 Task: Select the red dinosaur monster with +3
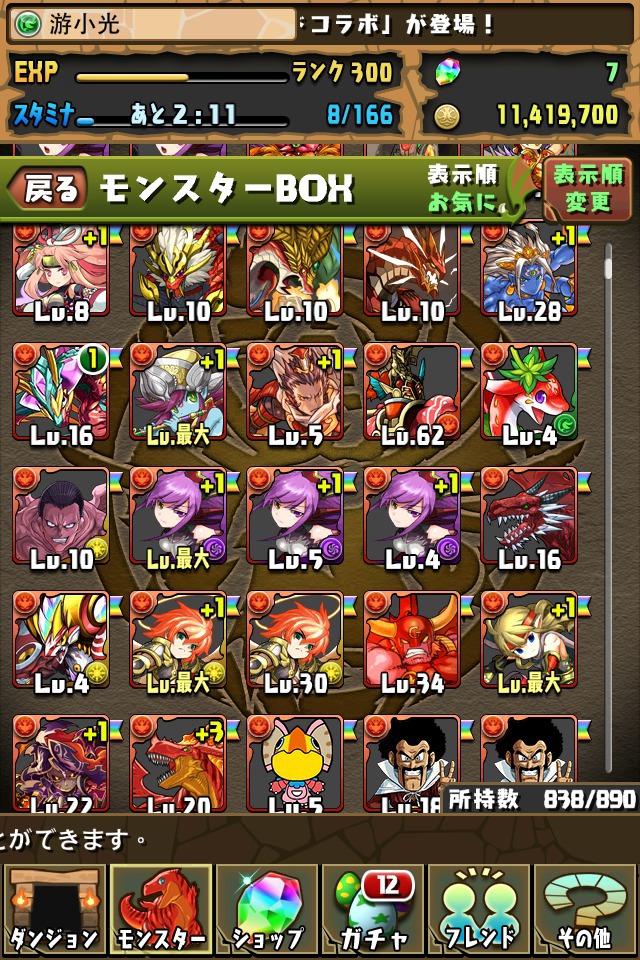(178, 760)
